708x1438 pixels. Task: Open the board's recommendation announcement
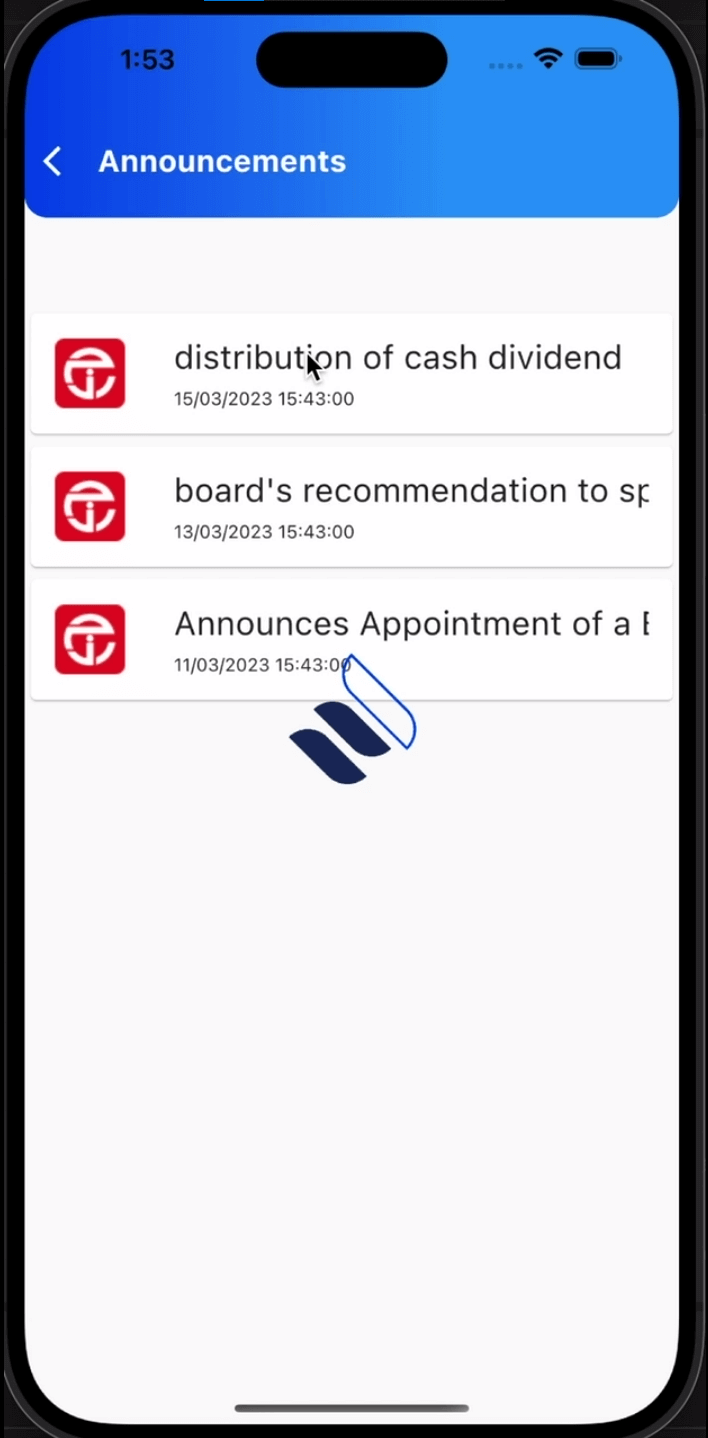point(351,507)
